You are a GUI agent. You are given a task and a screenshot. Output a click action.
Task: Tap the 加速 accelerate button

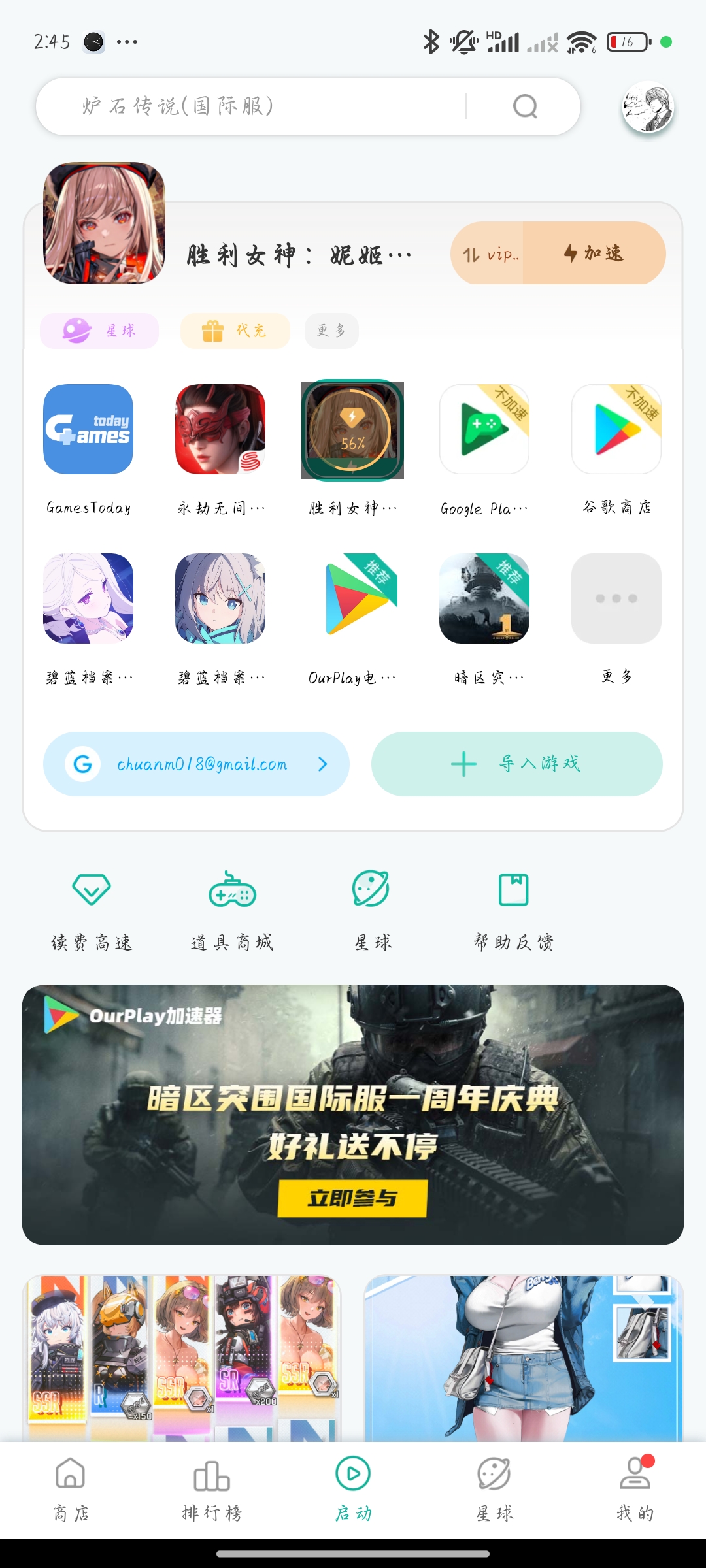pyautogui.click(x=594, y=253)
